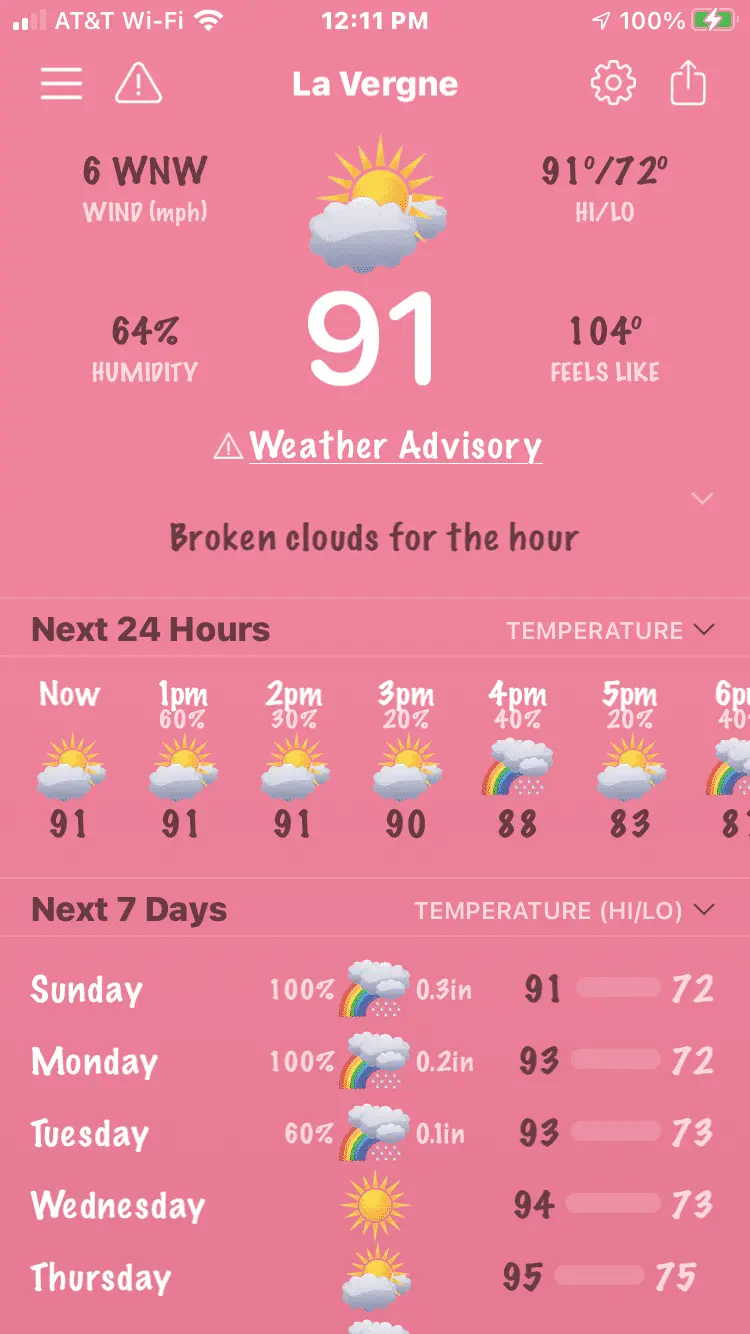The width and height of the screenshot is (750, 1334).
Task: Share the La Vergne forecast
Action: click(688, 84)
